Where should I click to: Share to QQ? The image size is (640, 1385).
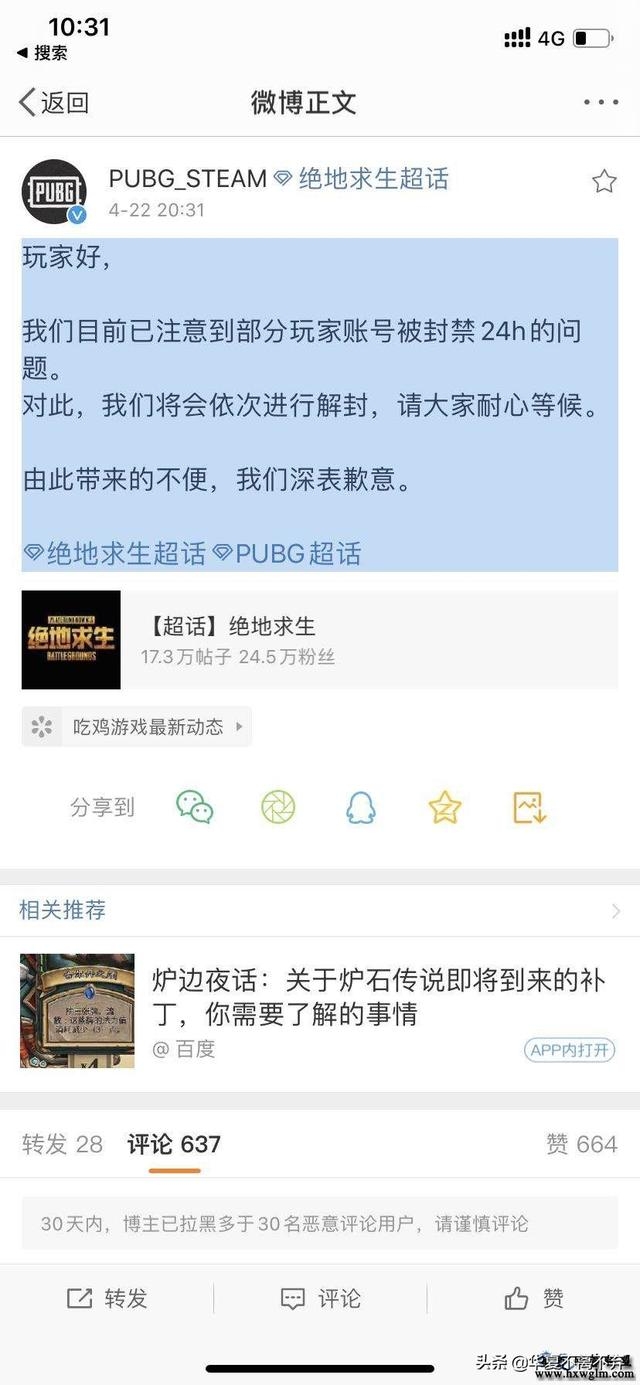(361, 807)
